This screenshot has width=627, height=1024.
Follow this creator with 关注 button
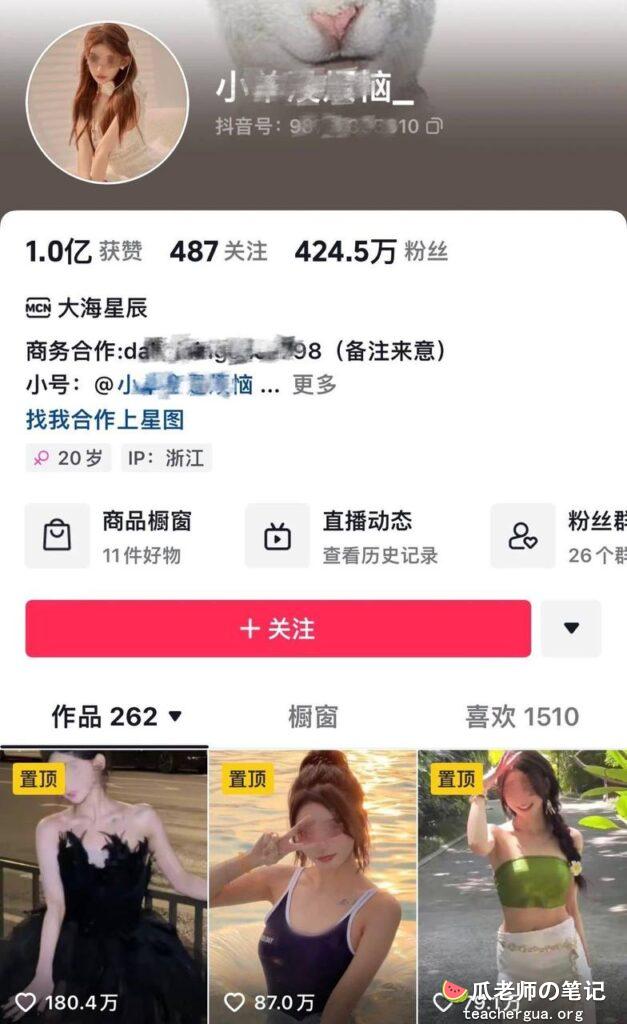[278, 629]
